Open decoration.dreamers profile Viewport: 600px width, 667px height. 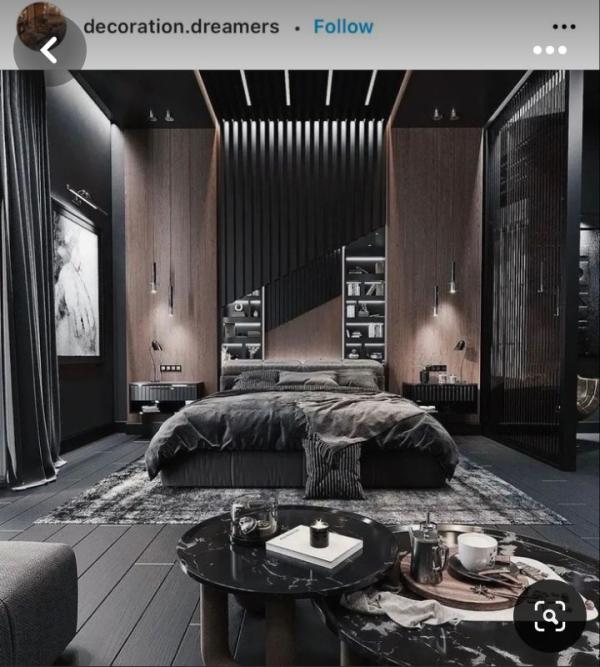181,26
